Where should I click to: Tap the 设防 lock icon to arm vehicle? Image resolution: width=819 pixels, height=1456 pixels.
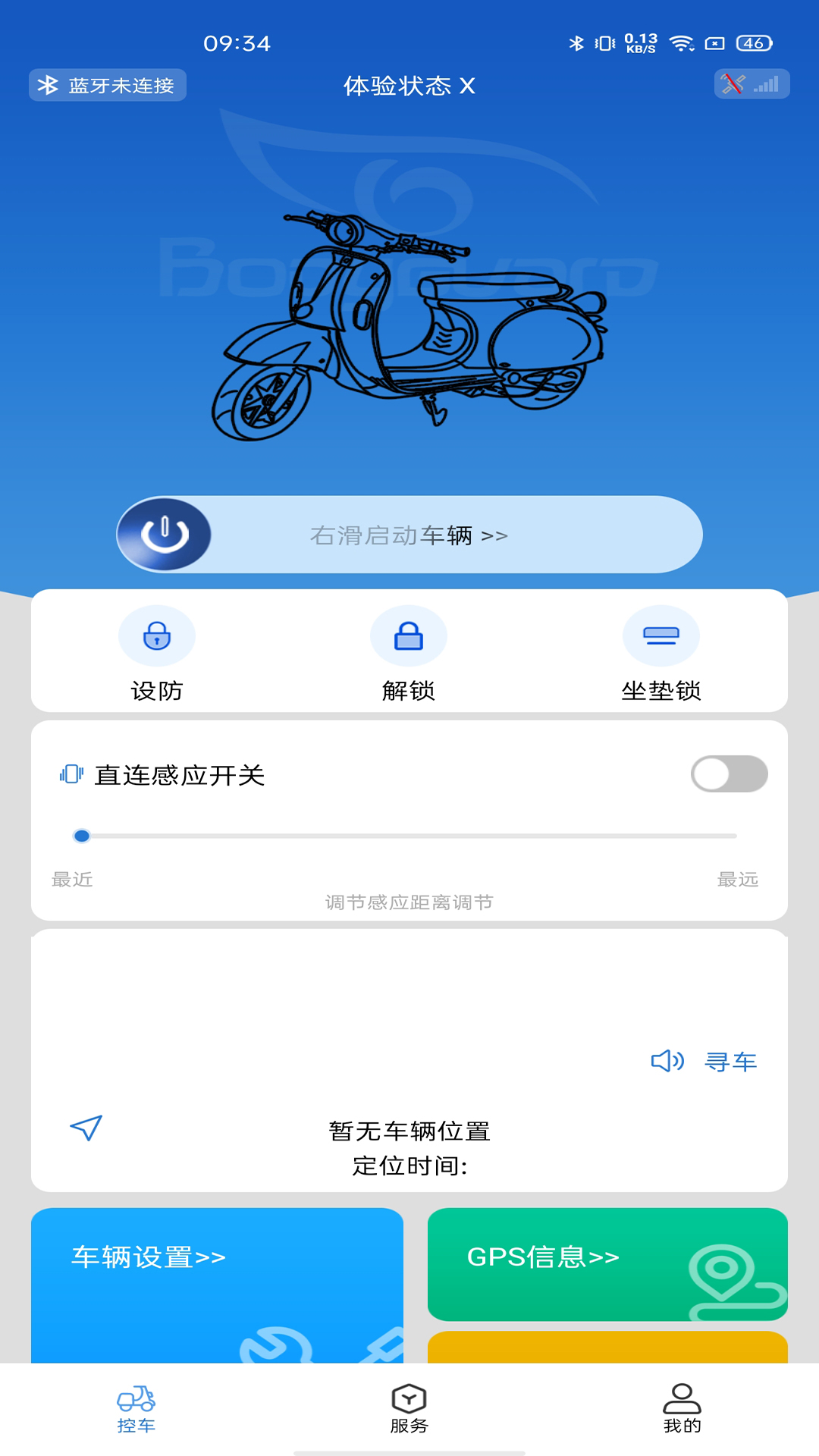pos(157,636)
